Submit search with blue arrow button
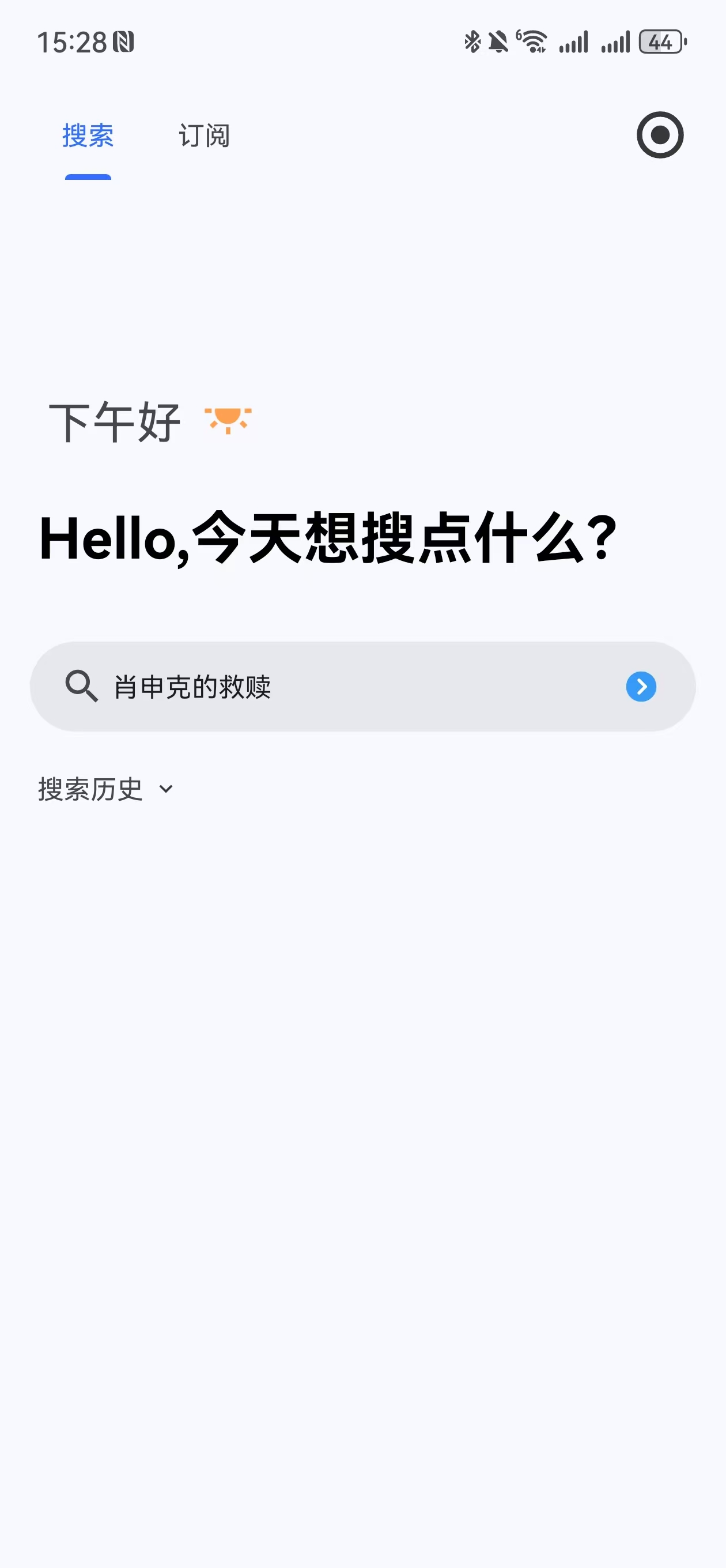 (x=641, y=687)
